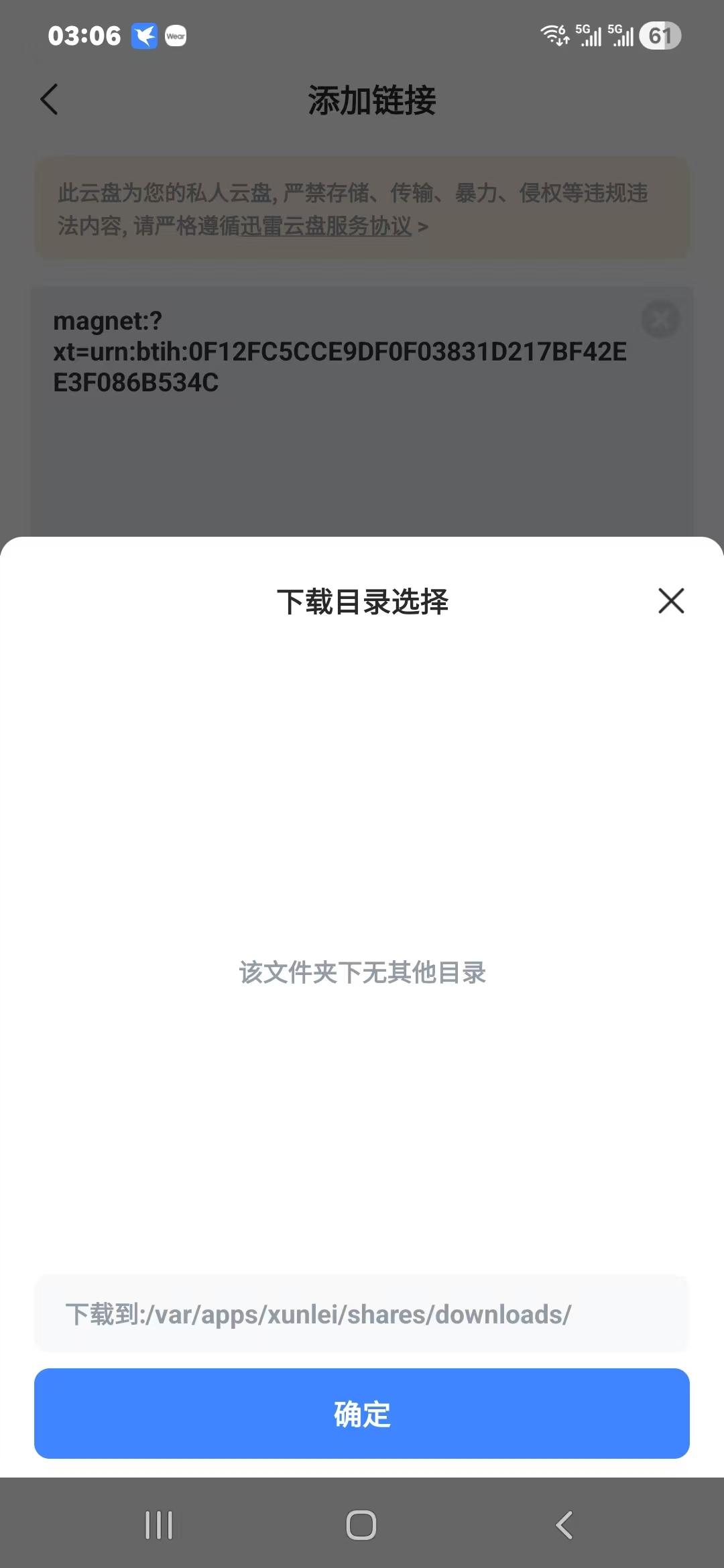Dismiss the 下载目录选择 dialog with the X
724x1568 pixels.
[x=671, y=601]
